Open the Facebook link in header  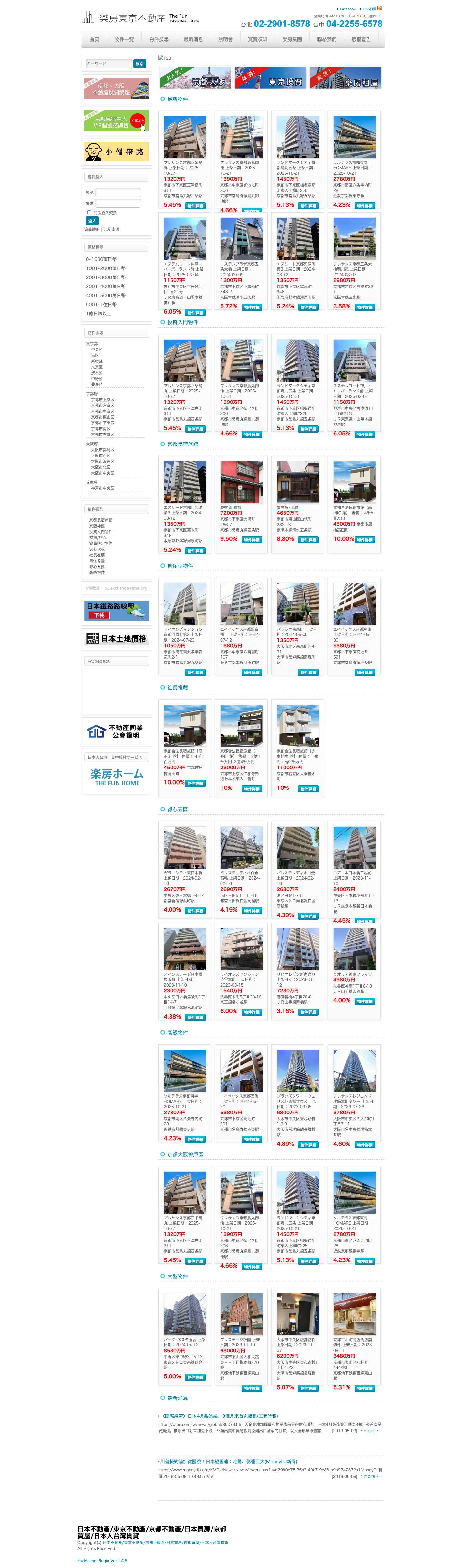point(347,9)
